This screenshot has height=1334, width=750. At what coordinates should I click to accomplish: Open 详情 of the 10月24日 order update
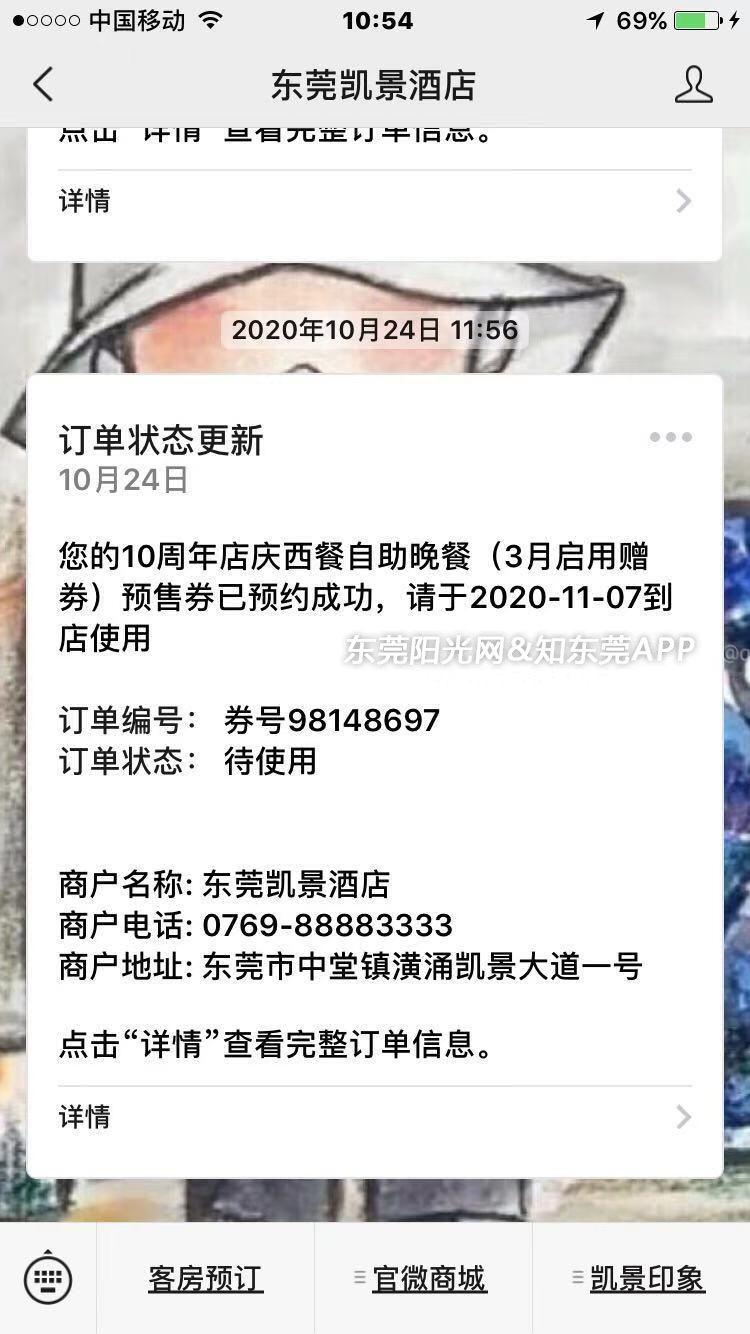click(374, 1117)
